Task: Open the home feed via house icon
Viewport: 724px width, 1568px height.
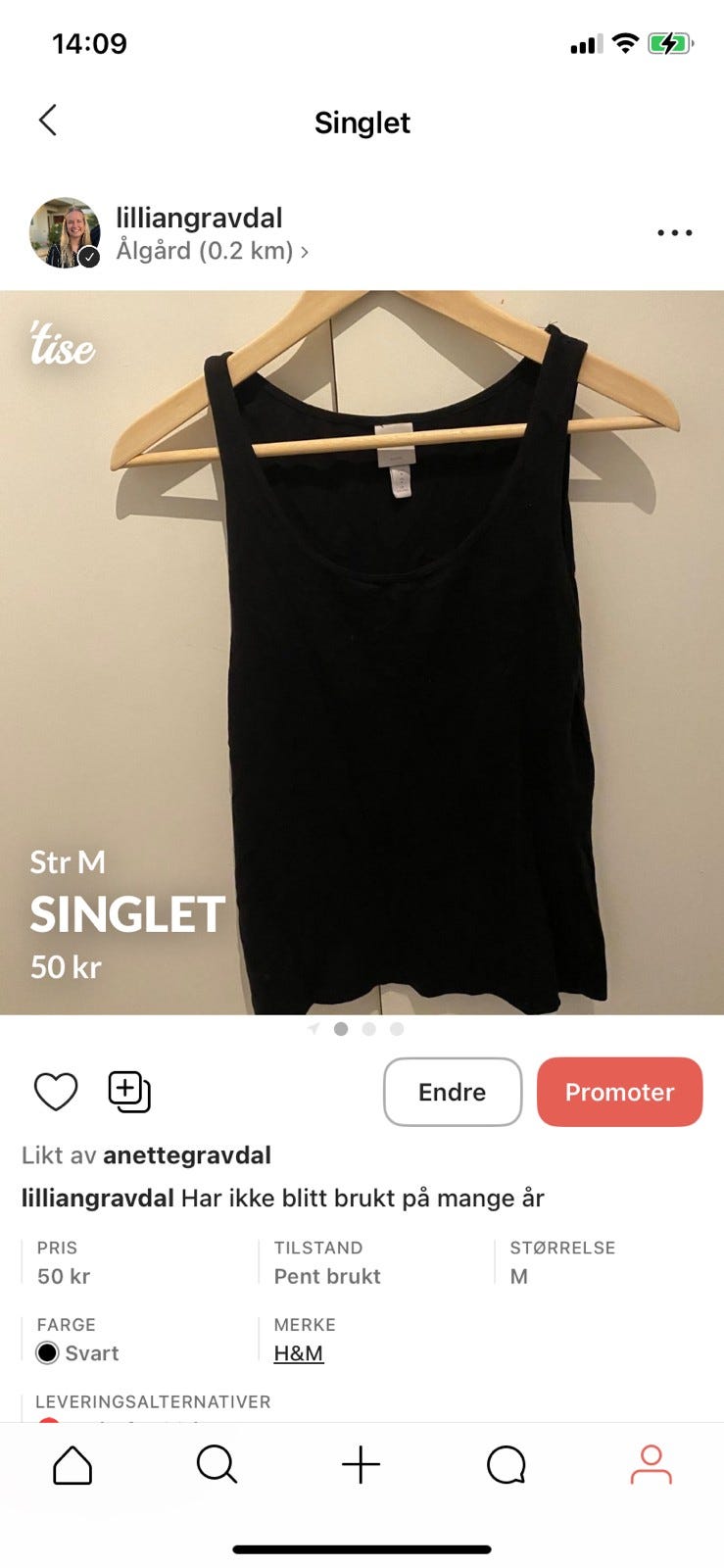Action: [73, 1466]
